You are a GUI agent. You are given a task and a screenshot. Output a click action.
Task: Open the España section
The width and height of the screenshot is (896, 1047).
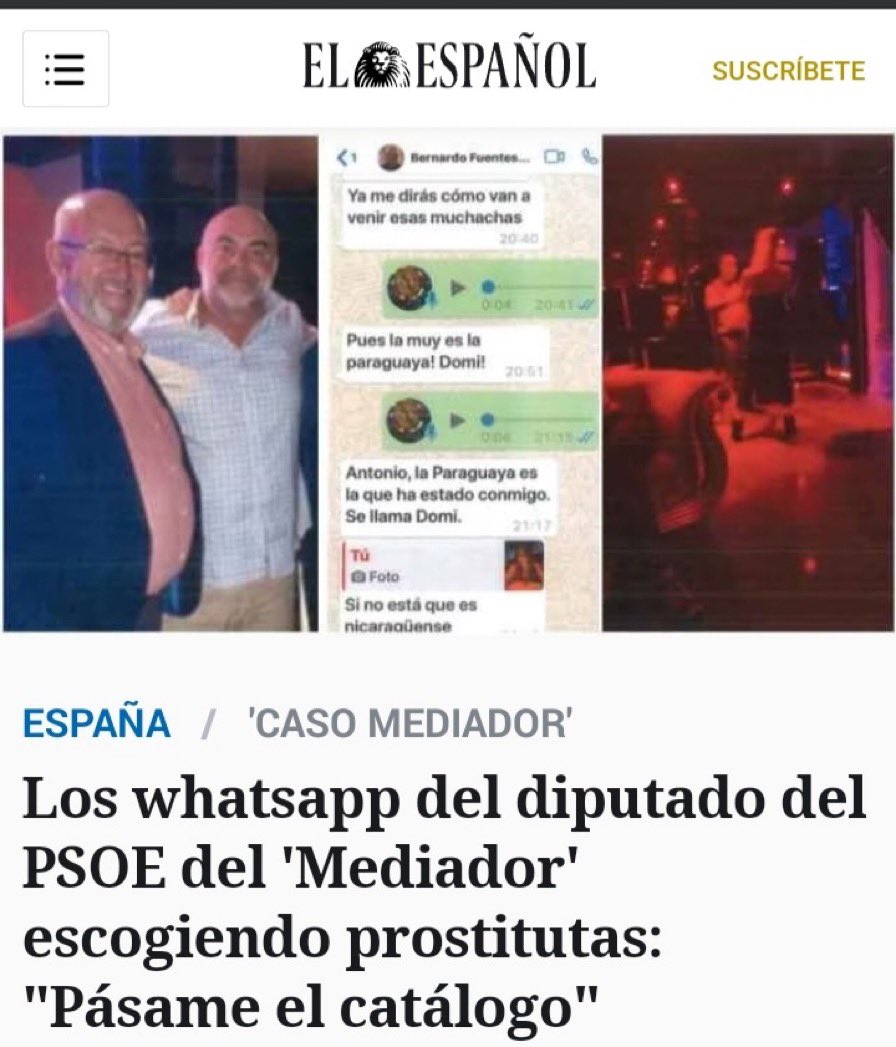coord(96,722)
